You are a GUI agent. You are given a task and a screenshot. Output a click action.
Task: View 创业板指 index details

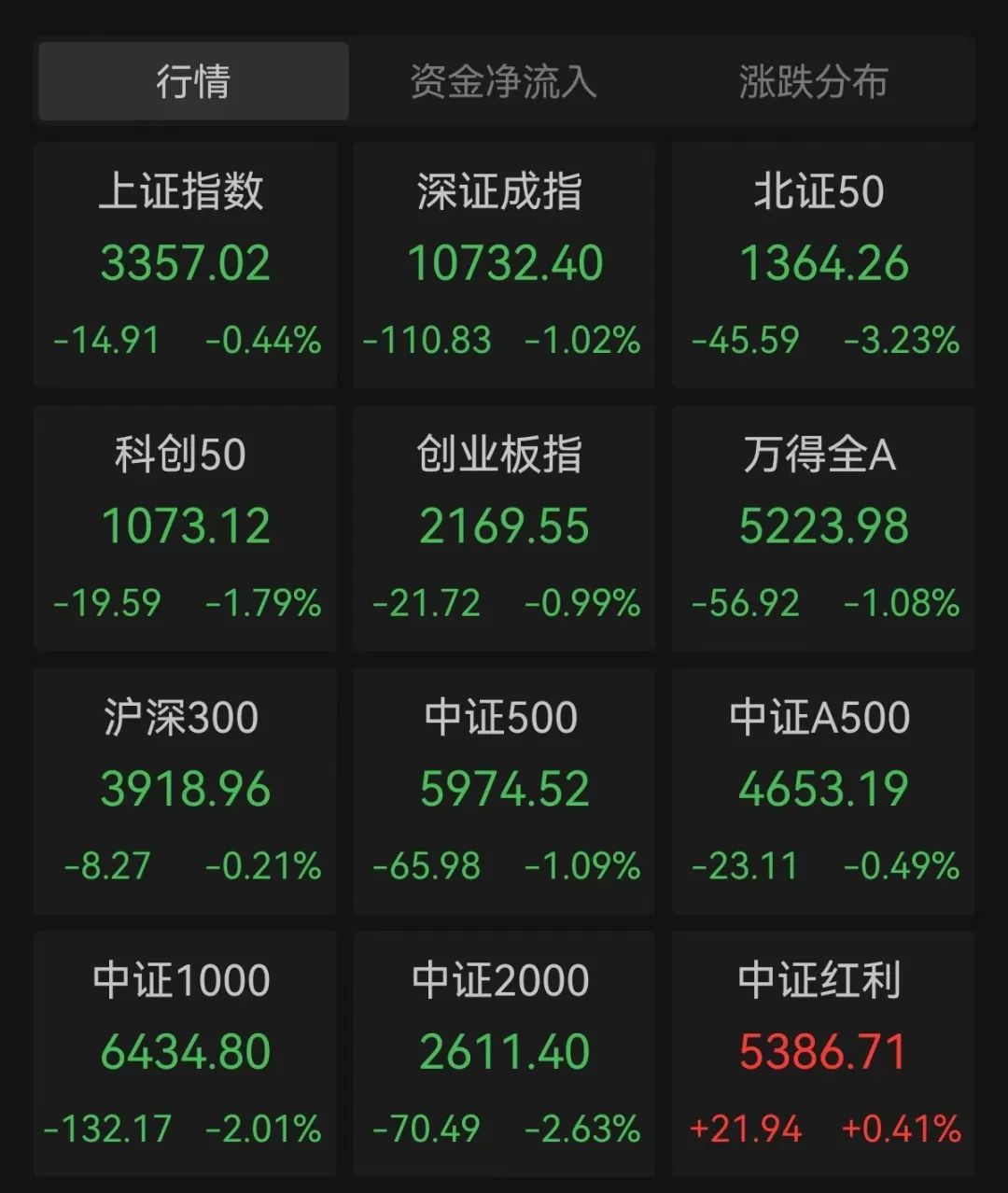point(504,527)
